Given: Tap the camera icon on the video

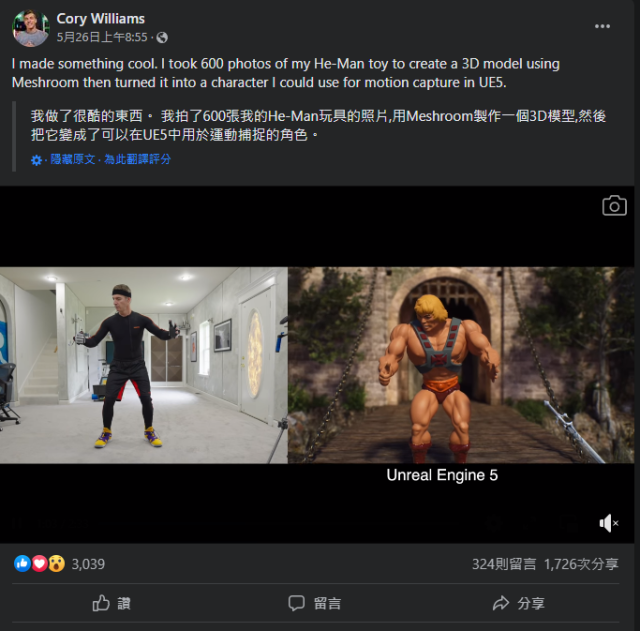Looking at the screenshot, I should click(614, 206).
